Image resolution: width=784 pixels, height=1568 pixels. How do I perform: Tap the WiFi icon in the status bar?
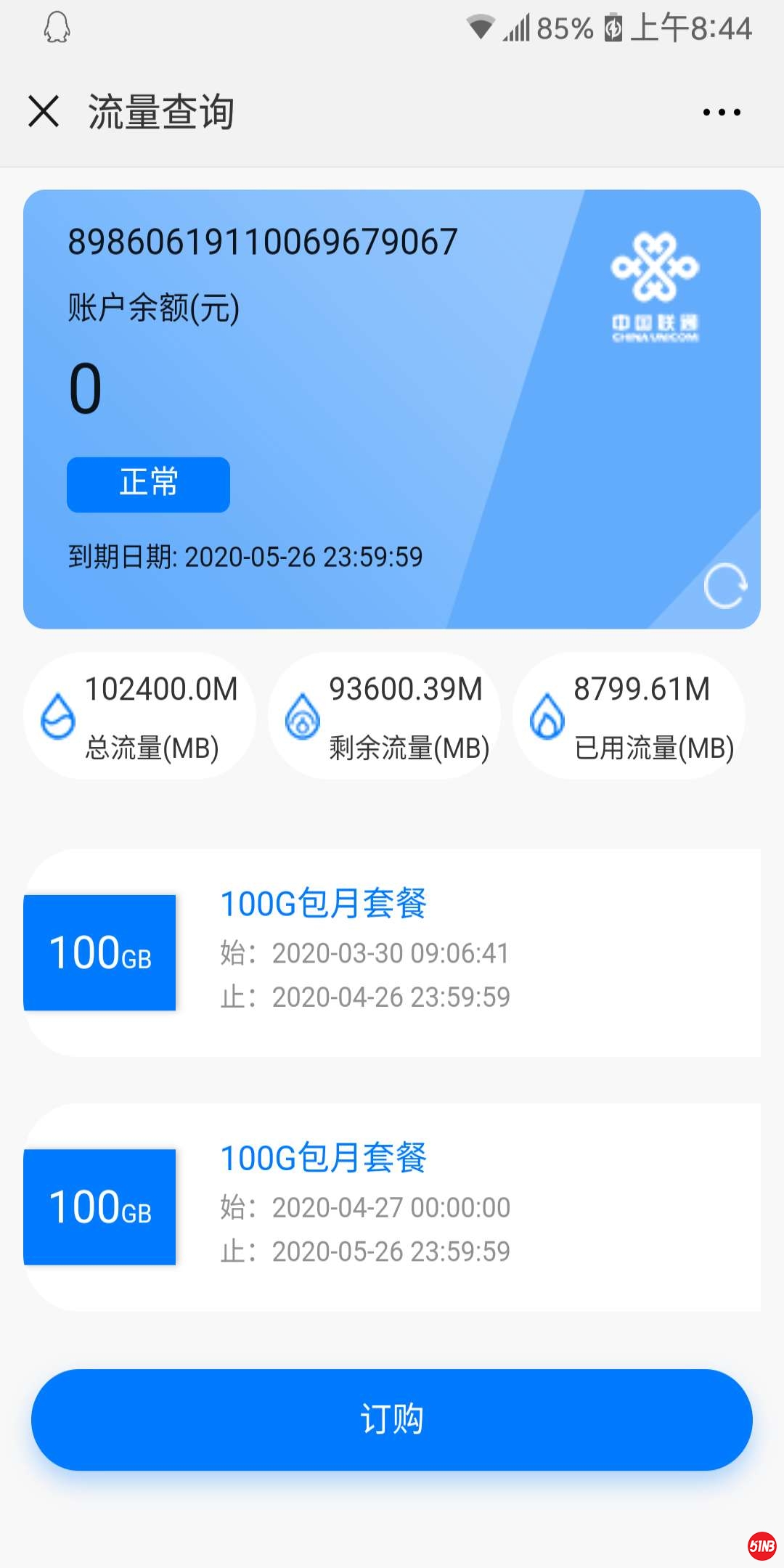pyautogui.click(x=479, y=28)
